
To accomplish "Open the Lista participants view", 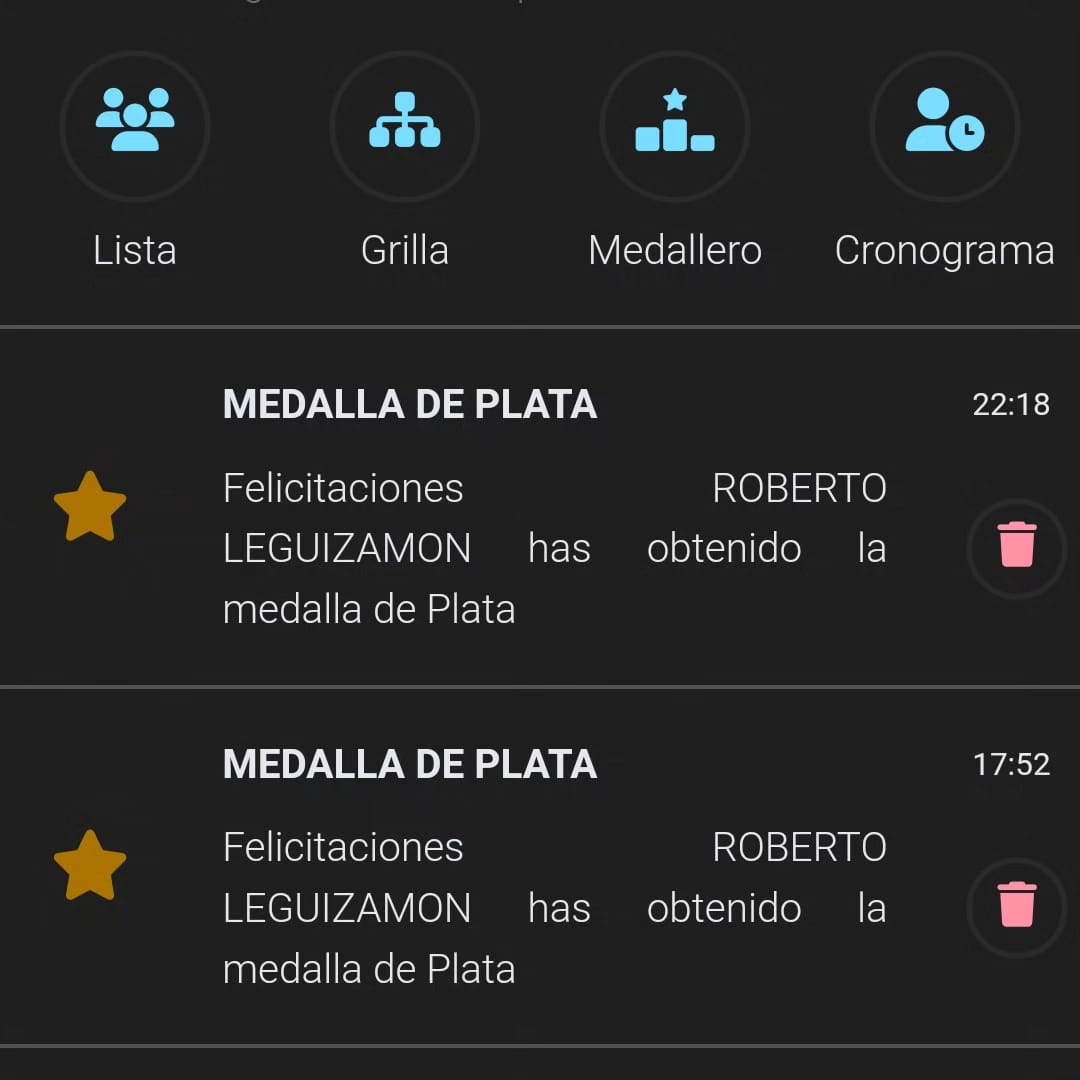I will [135, 127].
